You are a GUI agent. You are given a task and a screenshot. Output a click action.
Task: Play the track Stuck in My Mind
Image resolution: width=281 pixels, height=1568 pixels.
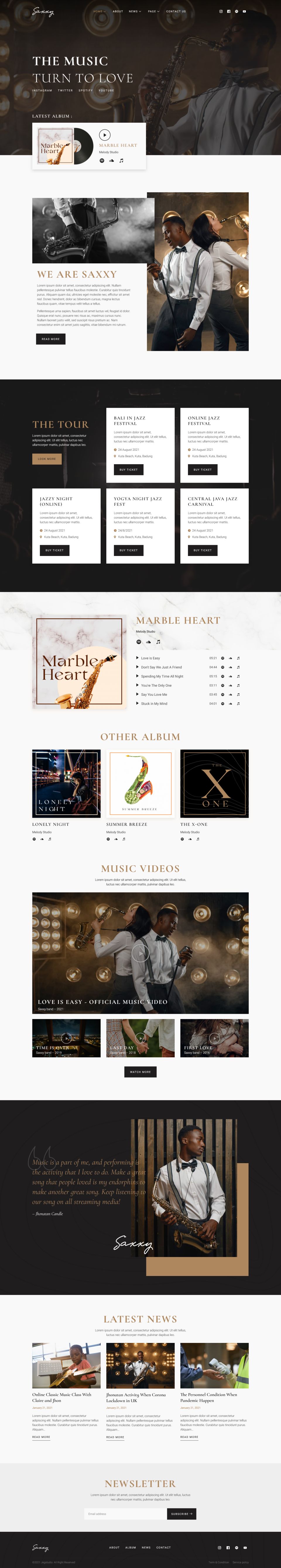click(x=137, y=703)
